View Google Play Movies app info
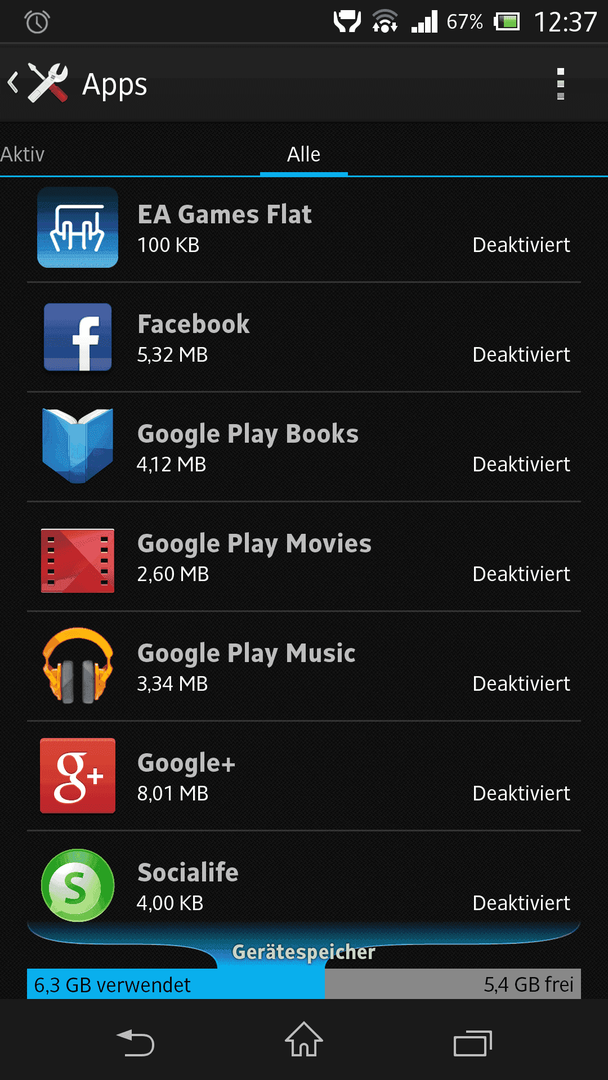Screen dimensions: 608x1080 (x=304, y=557)
